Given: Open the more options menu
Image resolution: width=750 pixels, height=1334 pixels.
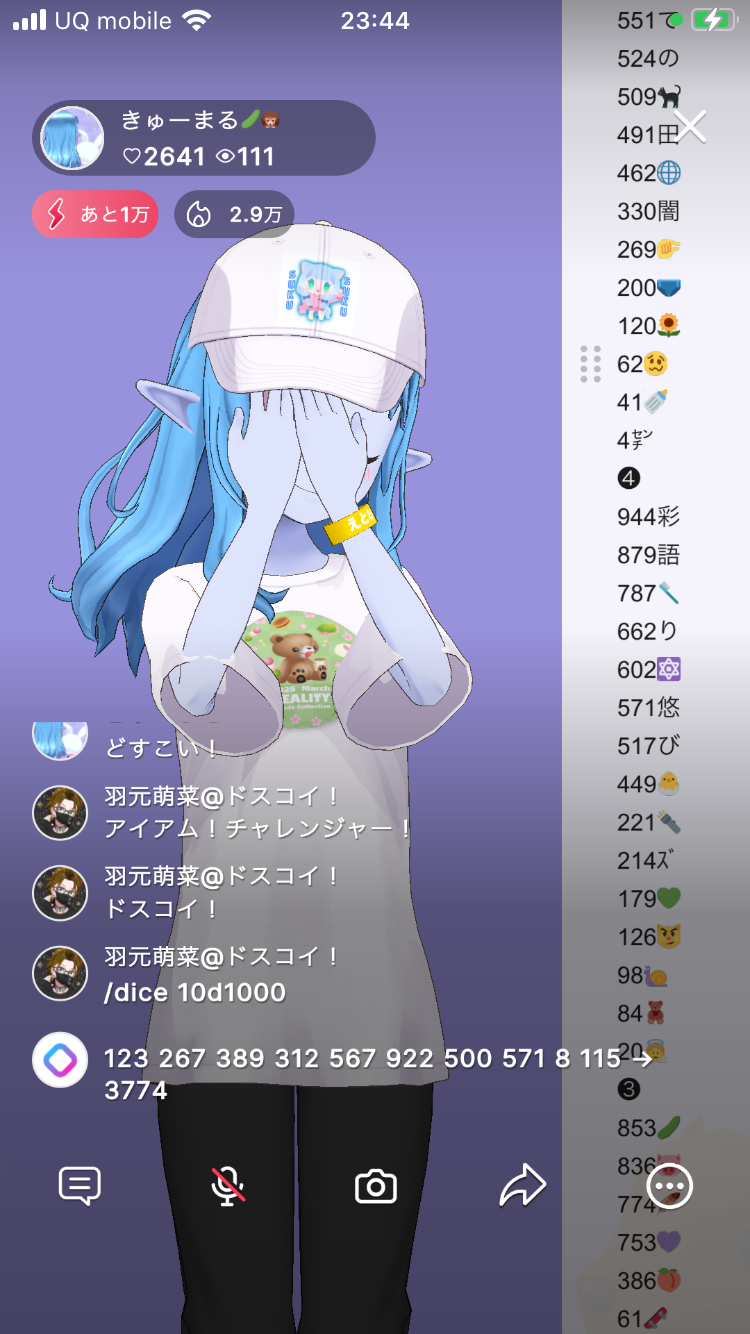Looking at the screenshot, I should tap(670, 1187).
